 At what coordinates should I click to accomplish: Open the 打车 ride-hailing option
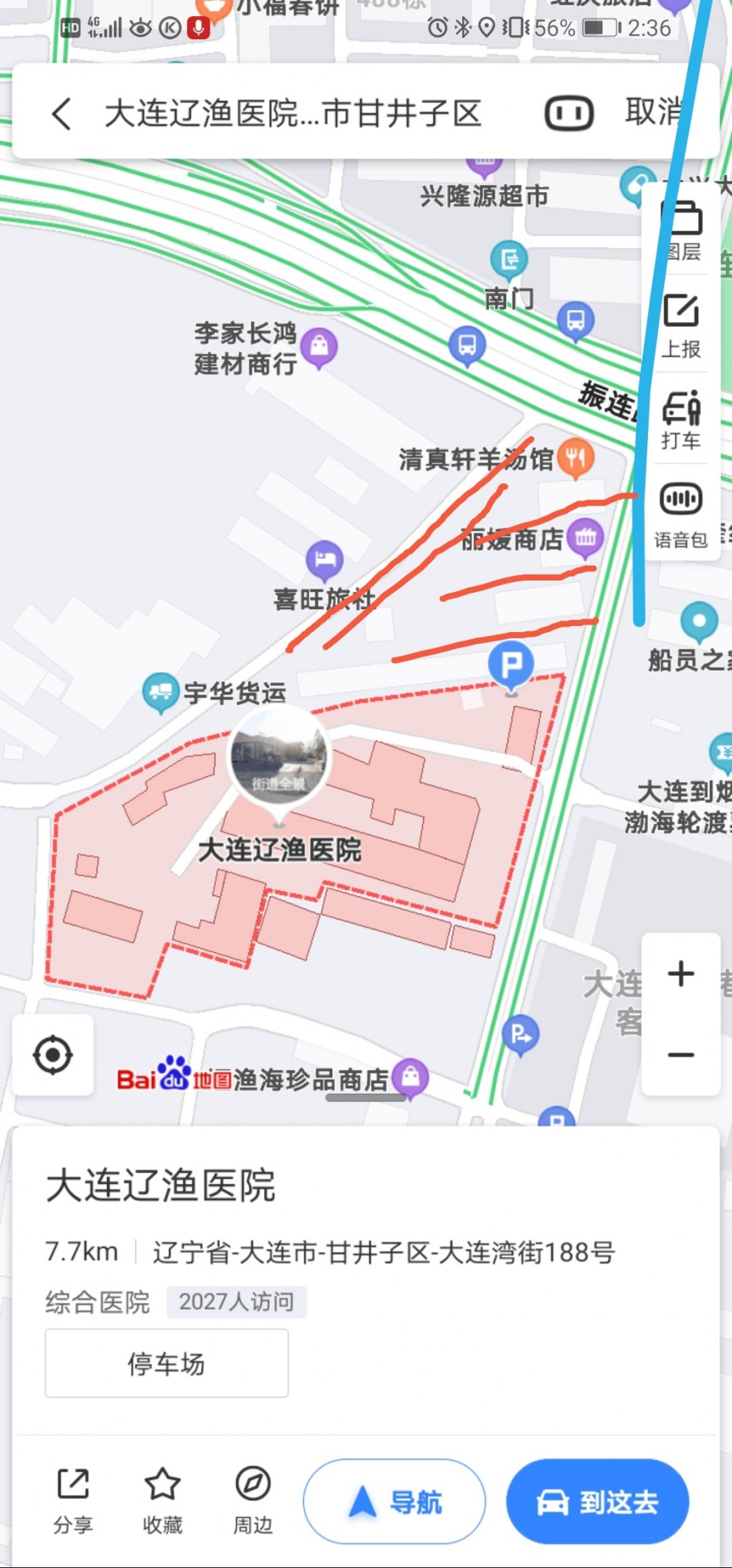[x=681, y=420]
